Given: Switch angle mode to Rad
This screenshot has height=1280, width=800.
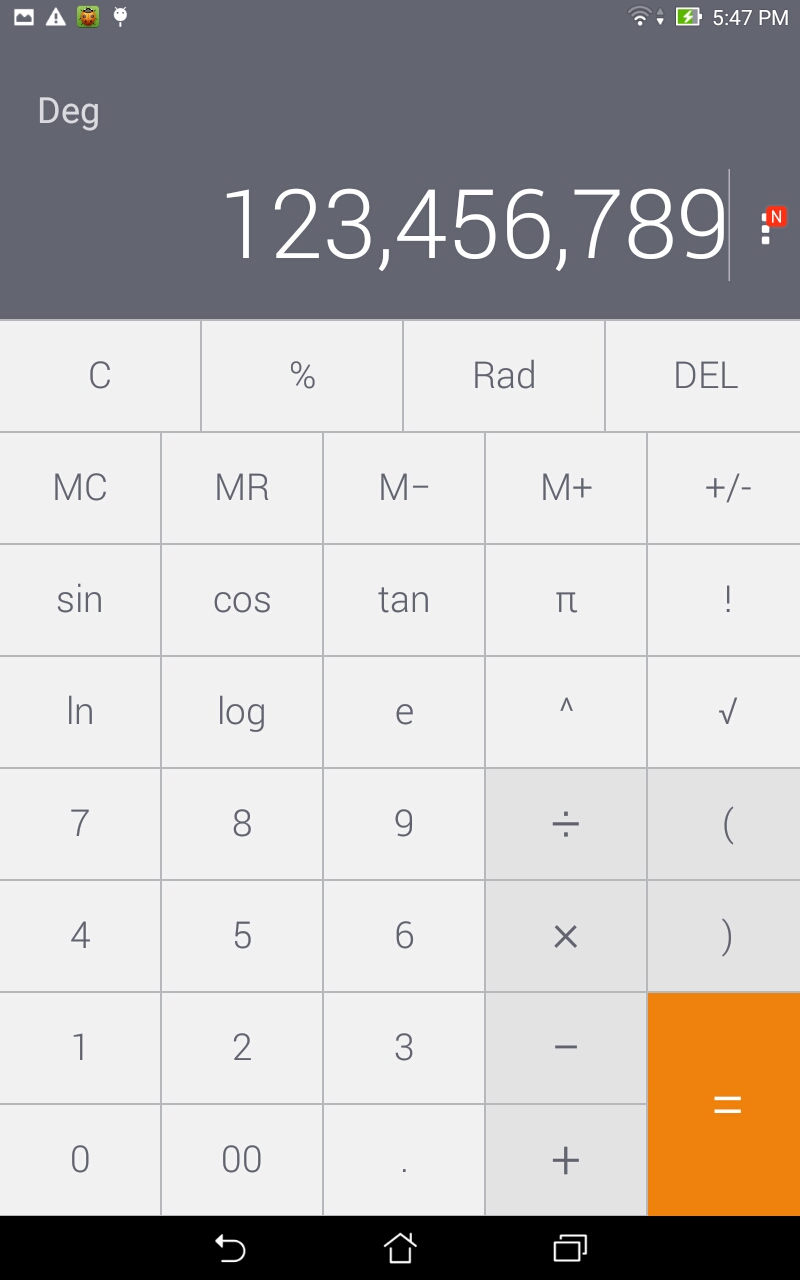Looking at the screenshot, I should pos(504,376).
